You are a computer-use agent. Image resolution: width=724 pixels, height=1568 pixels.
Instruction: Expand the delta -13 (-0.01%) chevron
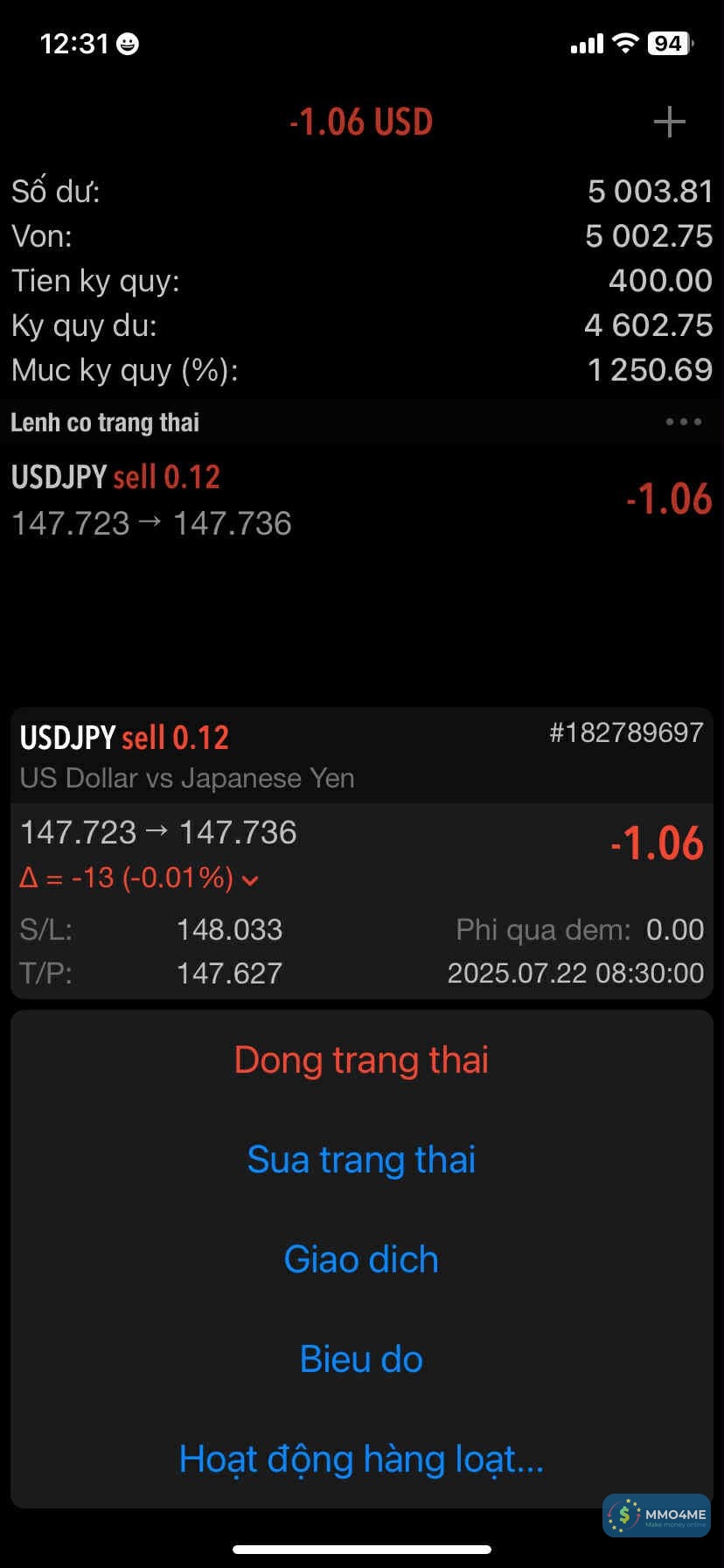(250, 879)
